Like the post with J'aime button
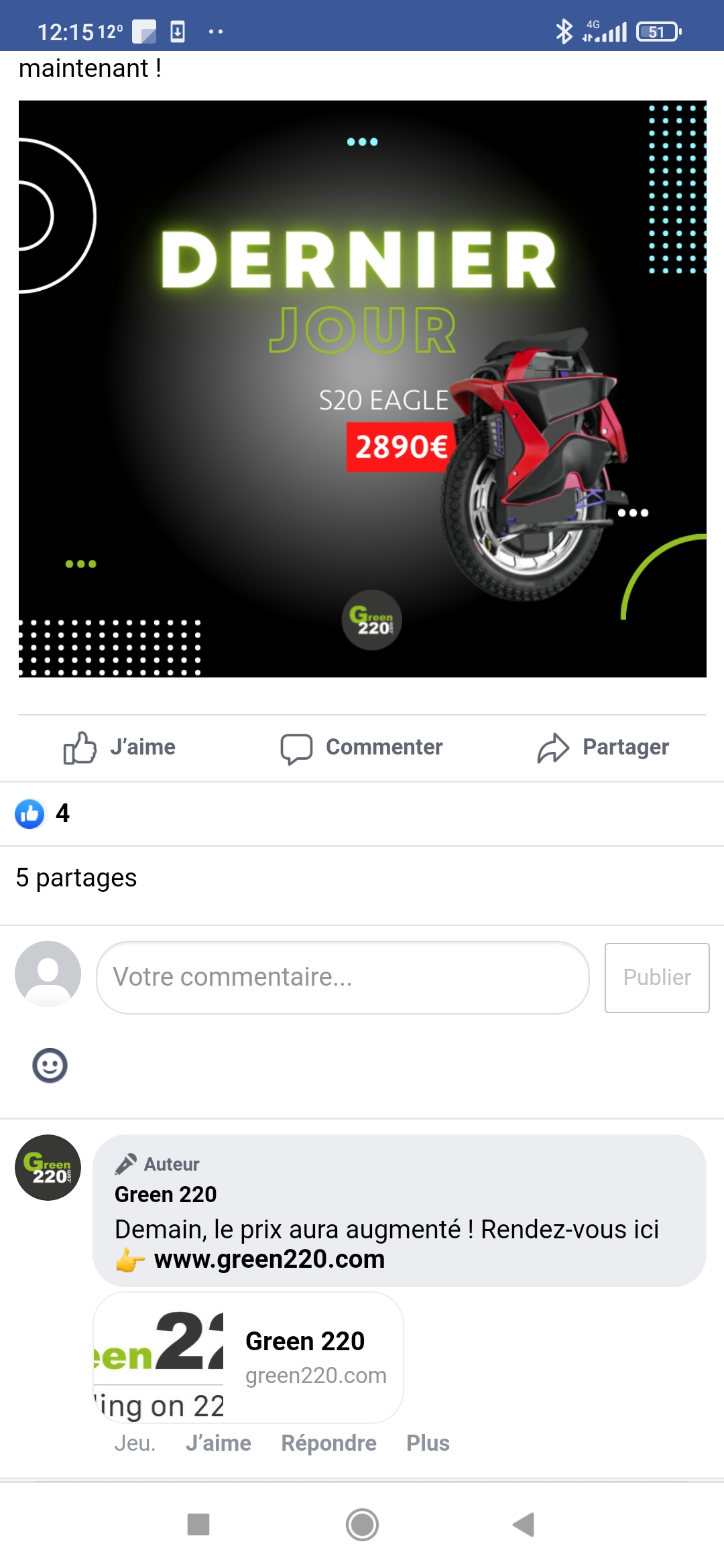This screenshot has height=1568, width=724. coord(119,747)
